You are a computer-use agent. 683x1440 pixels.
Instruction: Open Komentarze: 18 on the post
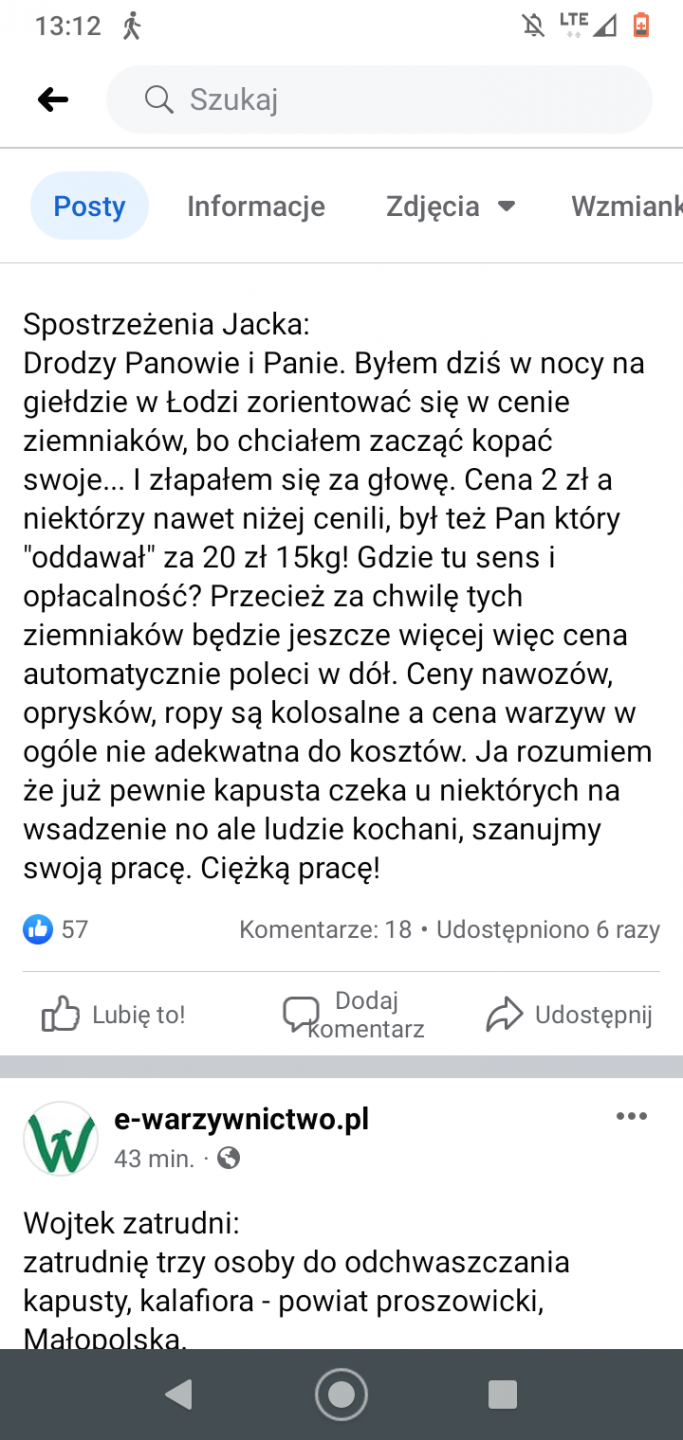[x=325, y=929]
